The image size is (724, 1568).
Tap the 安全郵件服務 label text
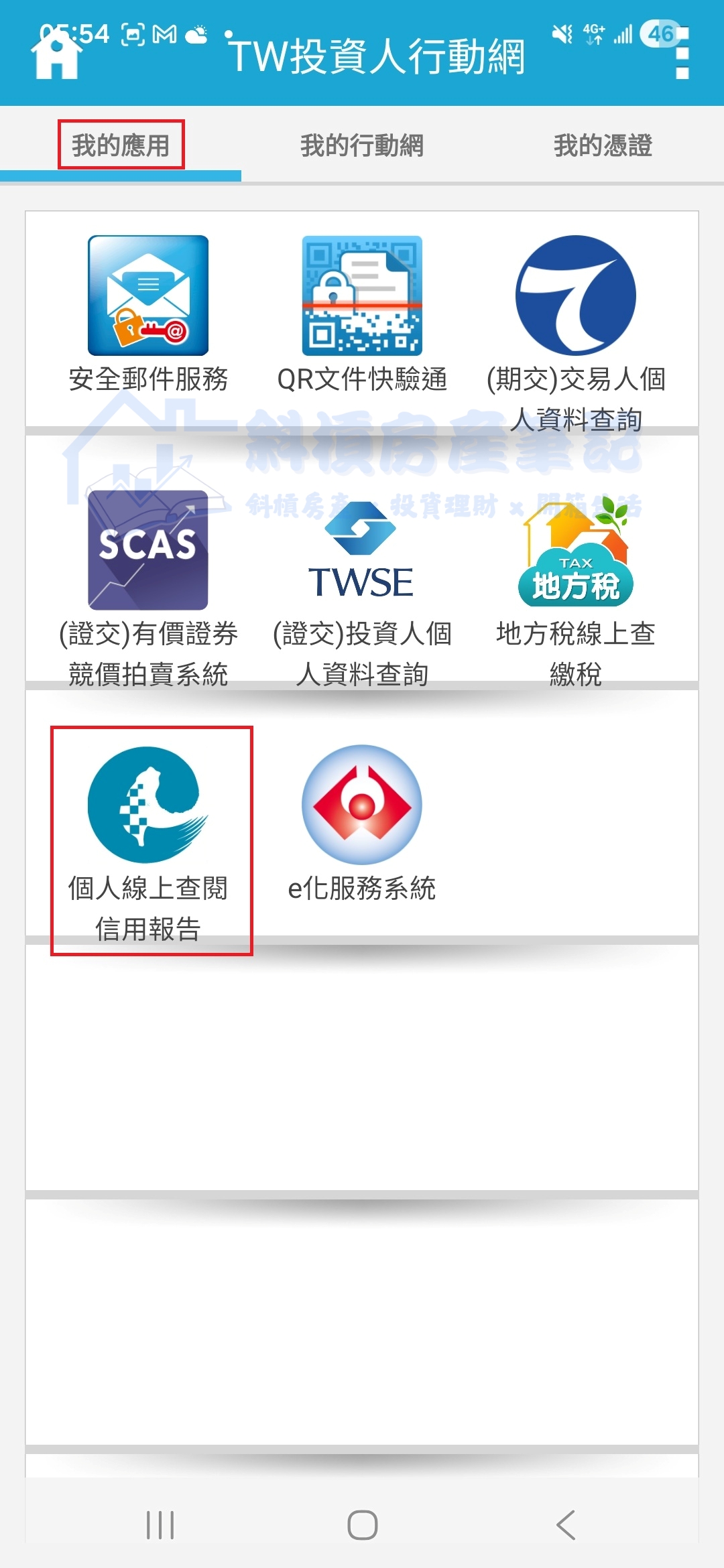pos(147,379)
